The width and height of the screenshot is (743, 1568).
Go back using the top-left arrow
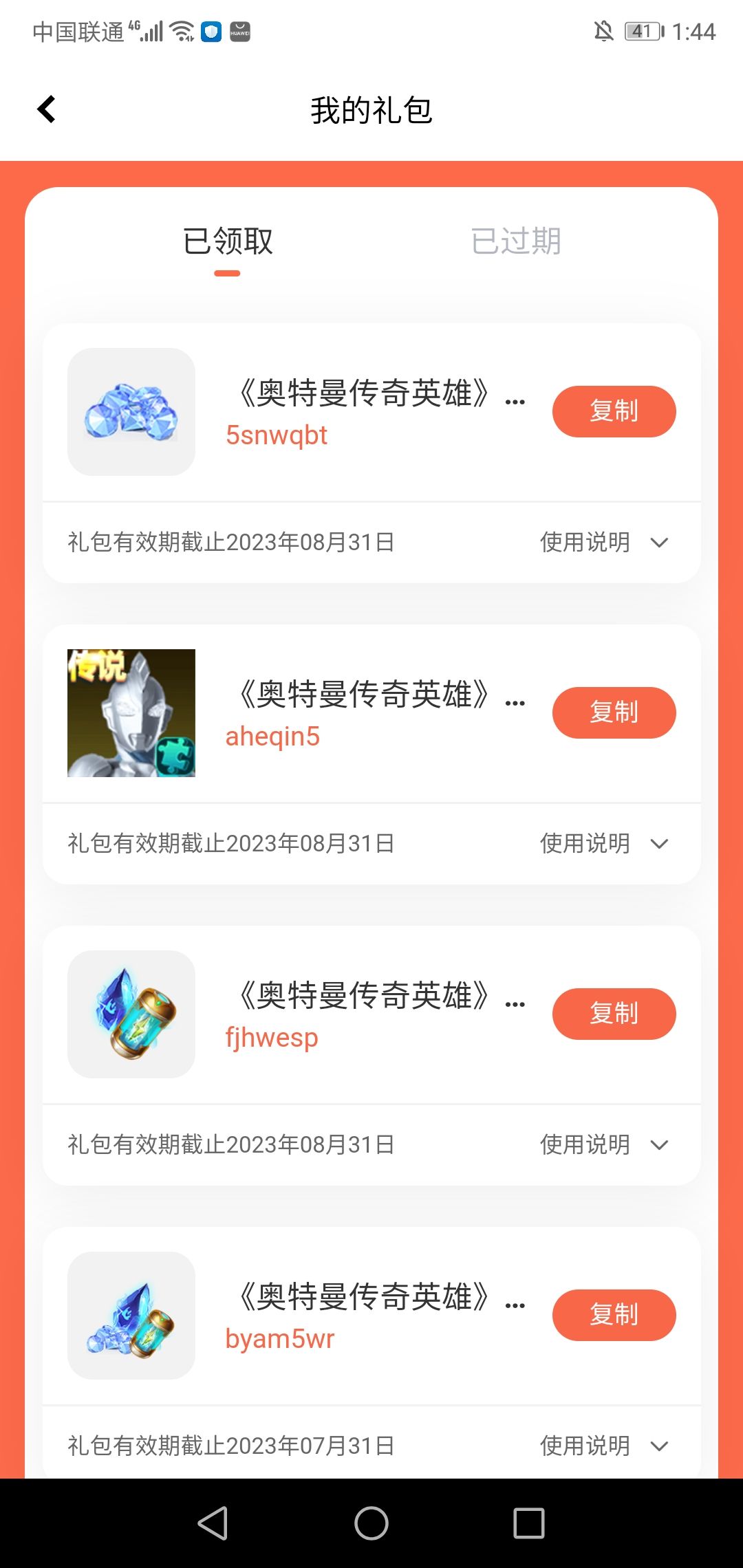[46, 109]
